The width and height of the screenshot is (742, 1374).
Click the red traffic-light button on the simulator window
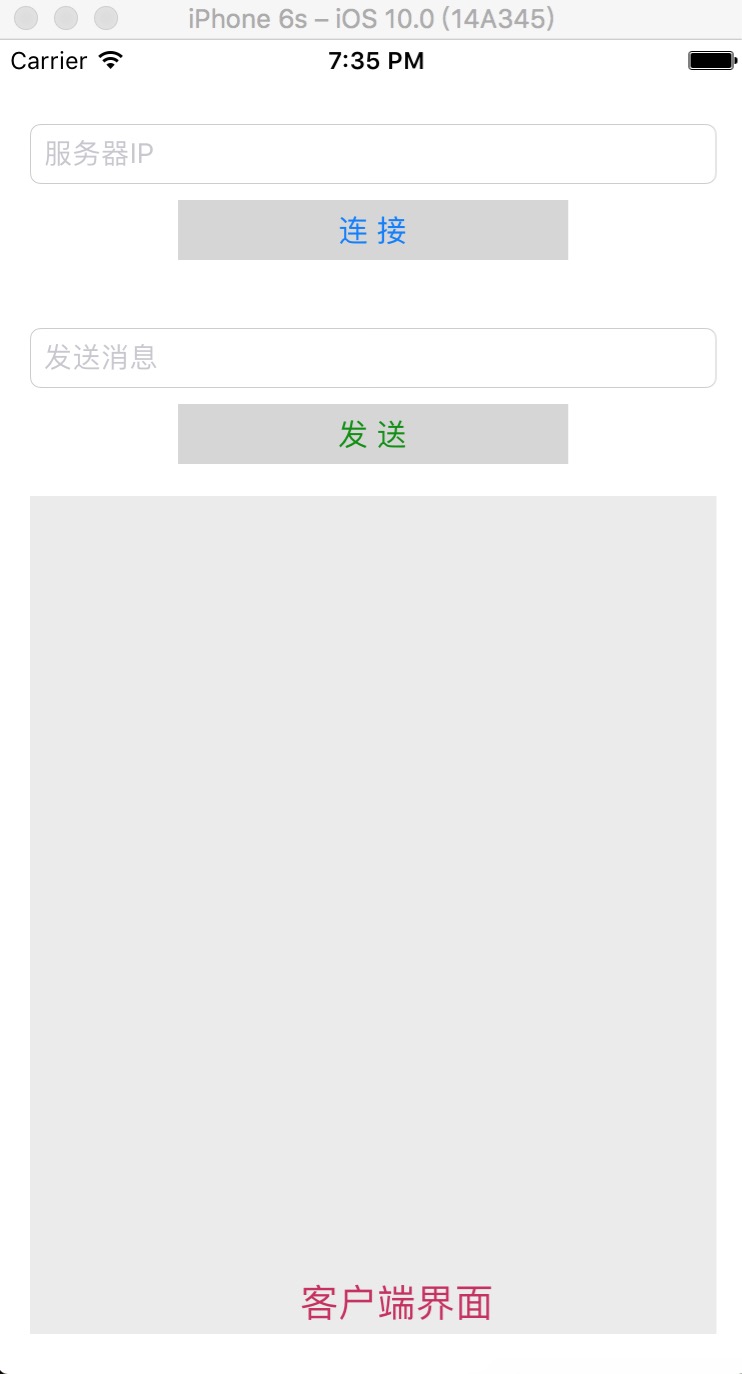tap(26, 18)
